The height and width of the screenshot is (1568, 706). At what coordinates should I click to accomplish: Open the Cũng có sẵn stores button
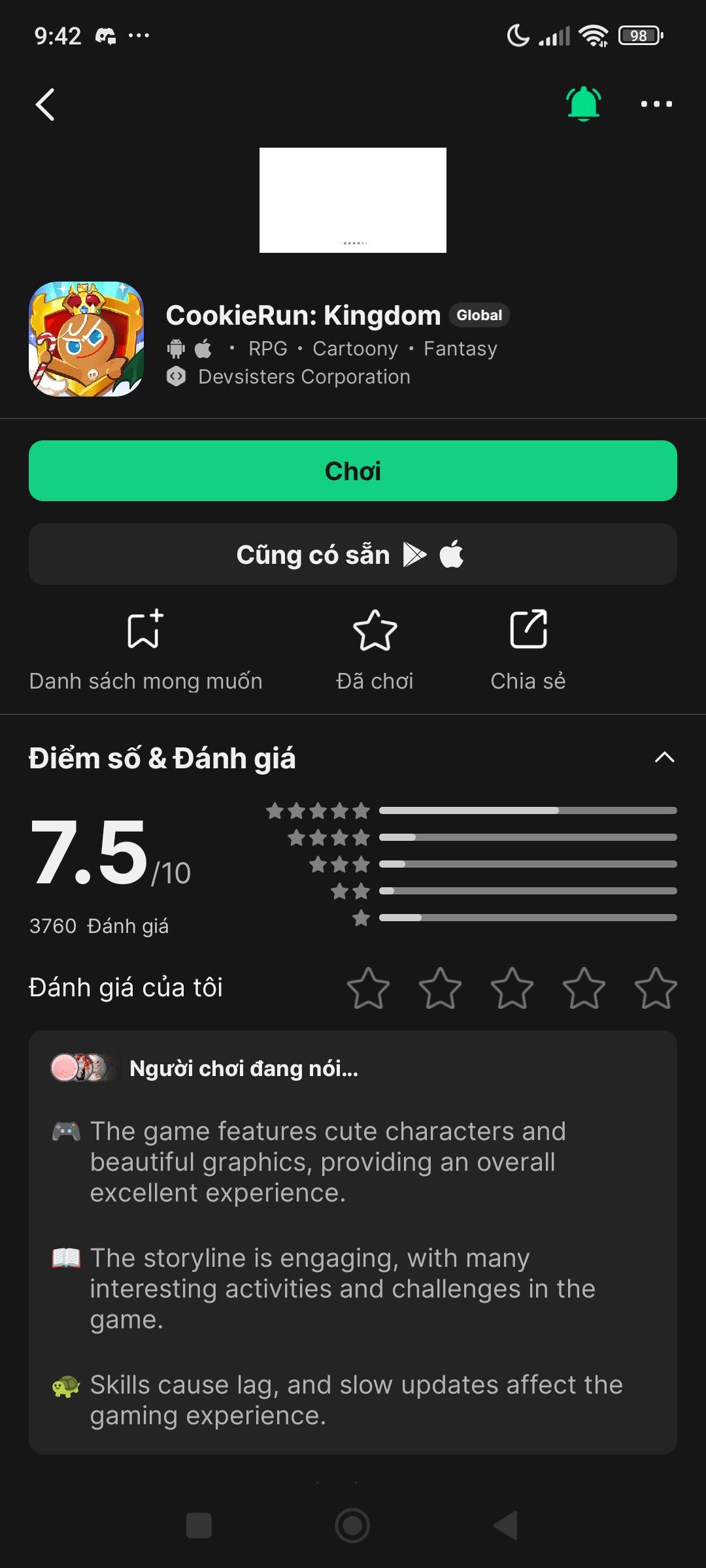point(353,555)
